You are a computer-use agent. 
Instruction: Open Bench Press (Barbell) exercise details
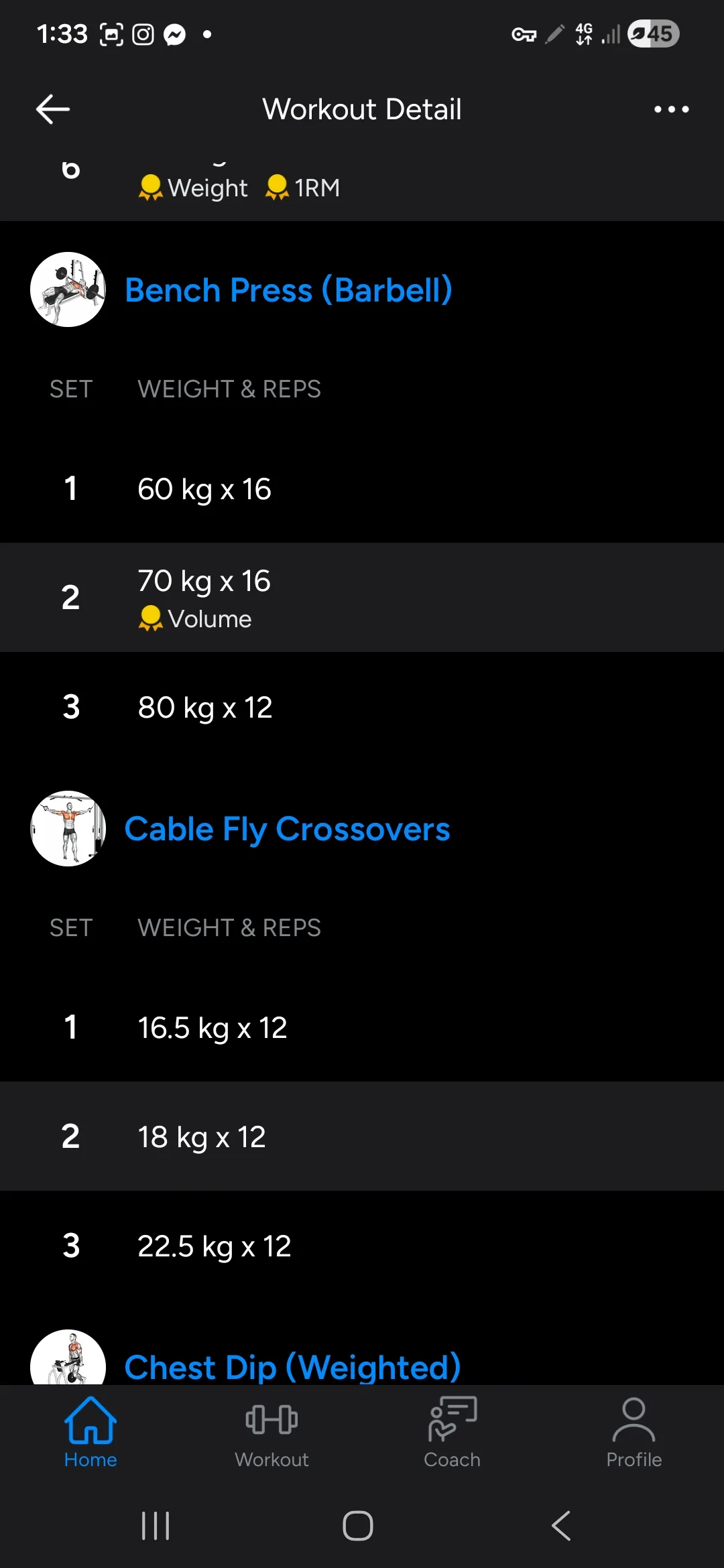tap(288, 290)
